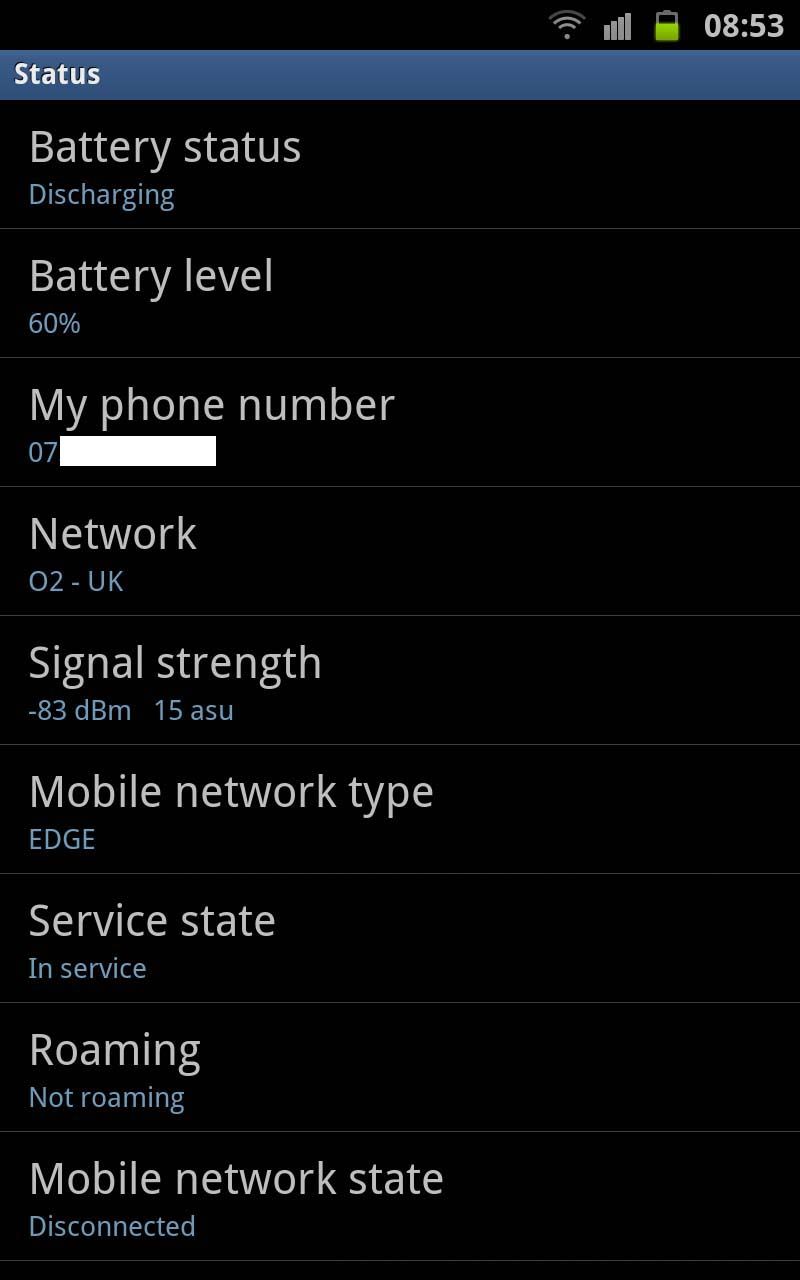Tap the Discharging status text
This screenshot has width=800, height=1280.
click(101, 194)
